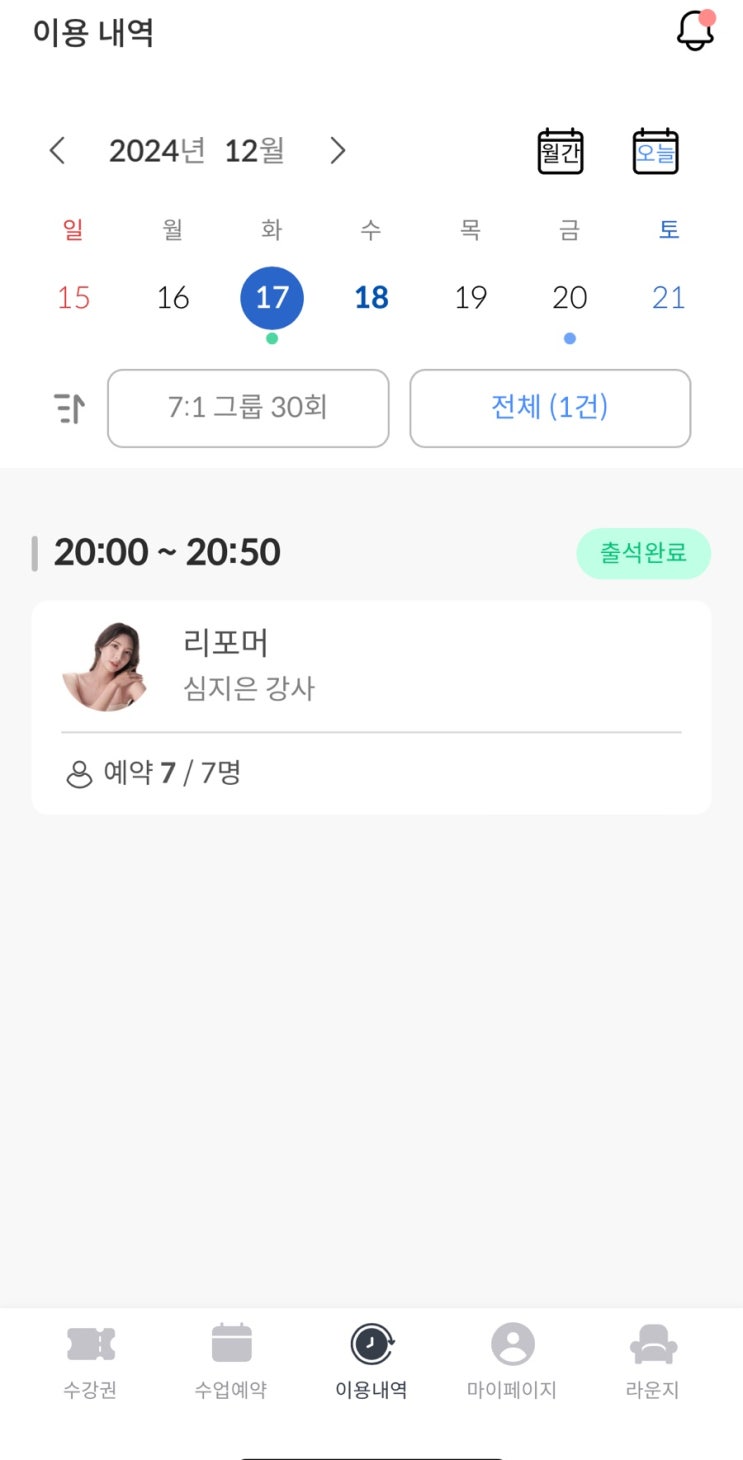Select Thursday the 19th

[470, 297]
